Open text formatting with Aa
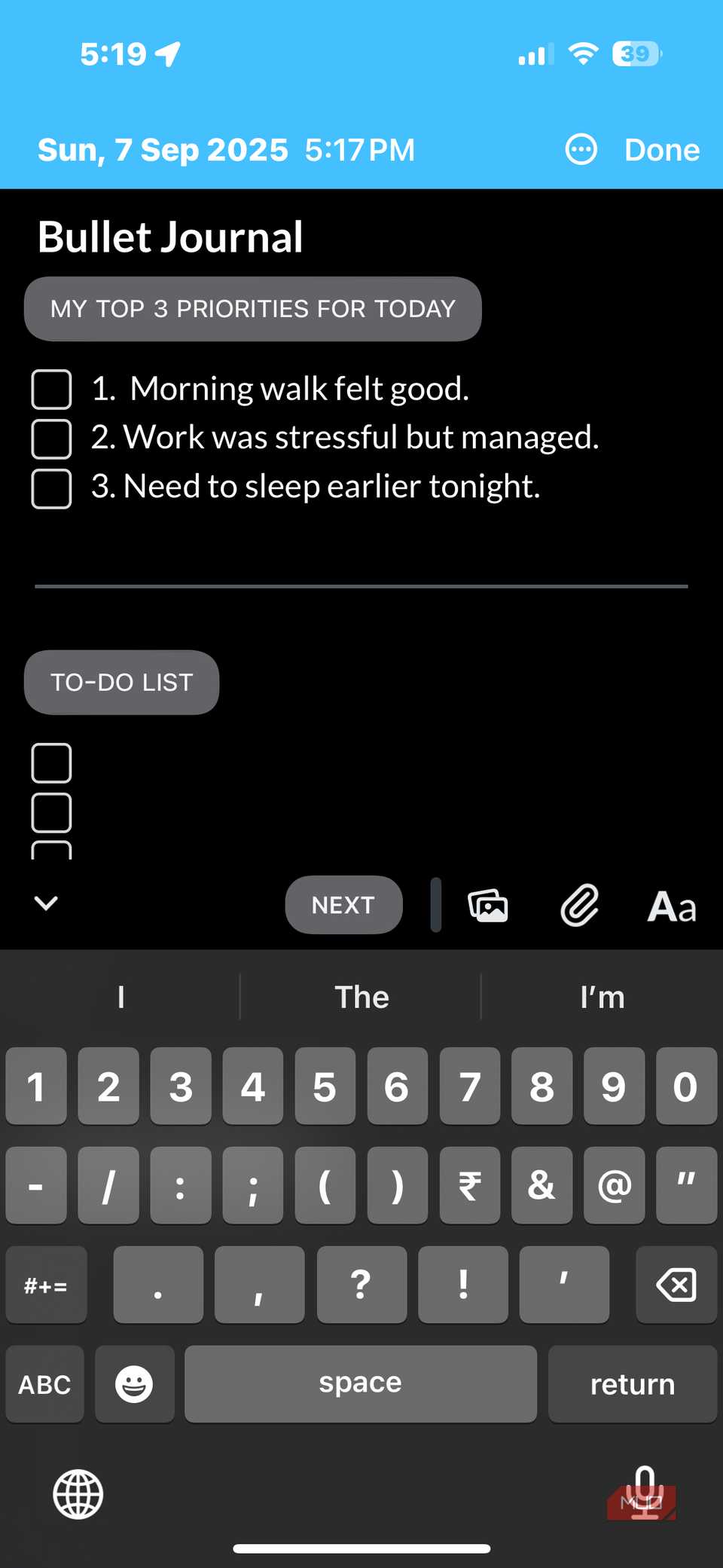The height and width of the screenshot is (1568, 723). point(671,906)
